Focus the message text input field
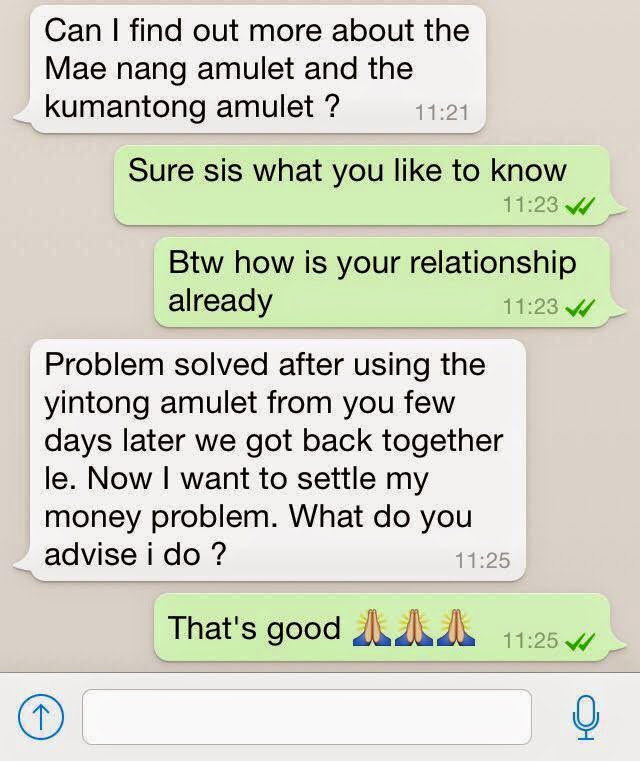Viewport: 640px width, 761px height. (x=306, y=716)
